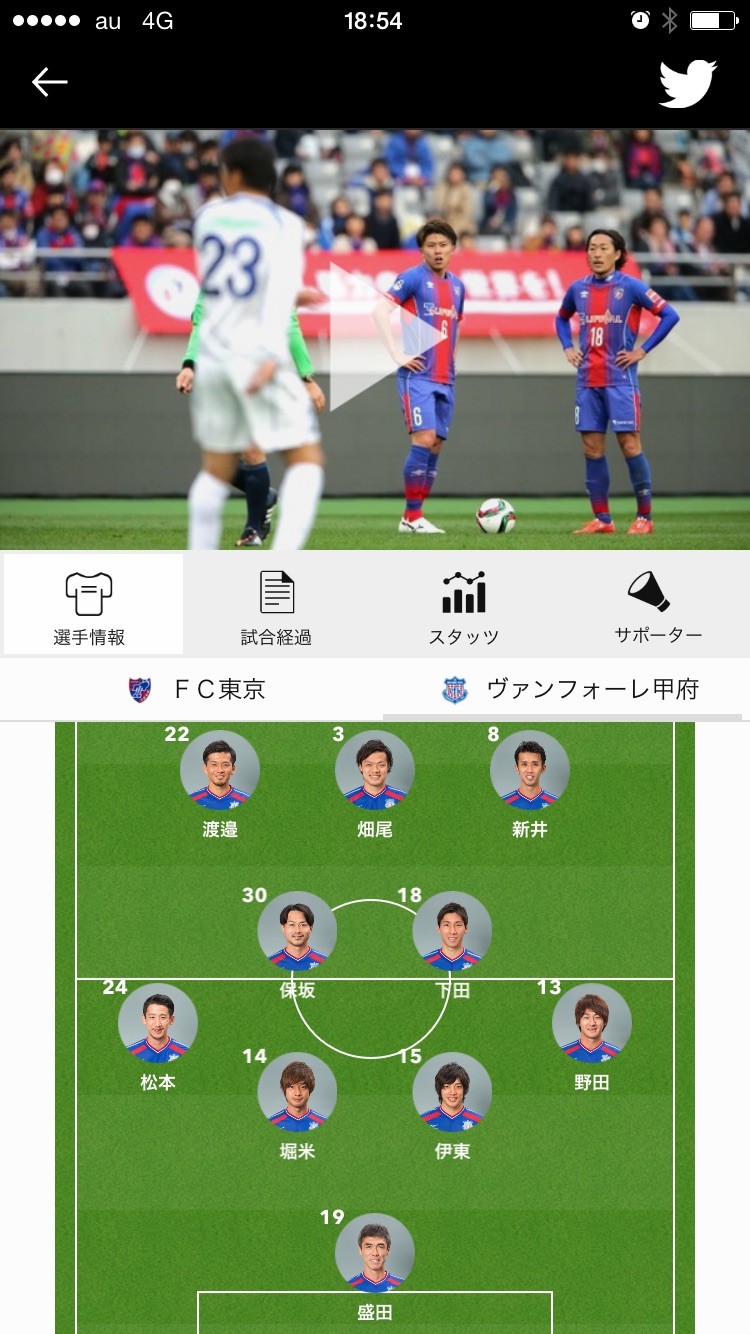Image resolution: width=750 pixels, height=1334 pixels.
Task: View goalkeeper 19 盛田's details
Action: point(375,1253)
